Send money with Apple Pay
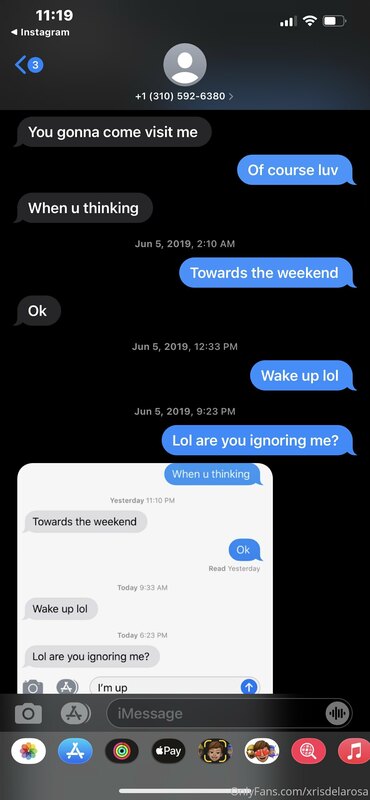The width and height of the screenshot is (370, 800). (168, 751)
